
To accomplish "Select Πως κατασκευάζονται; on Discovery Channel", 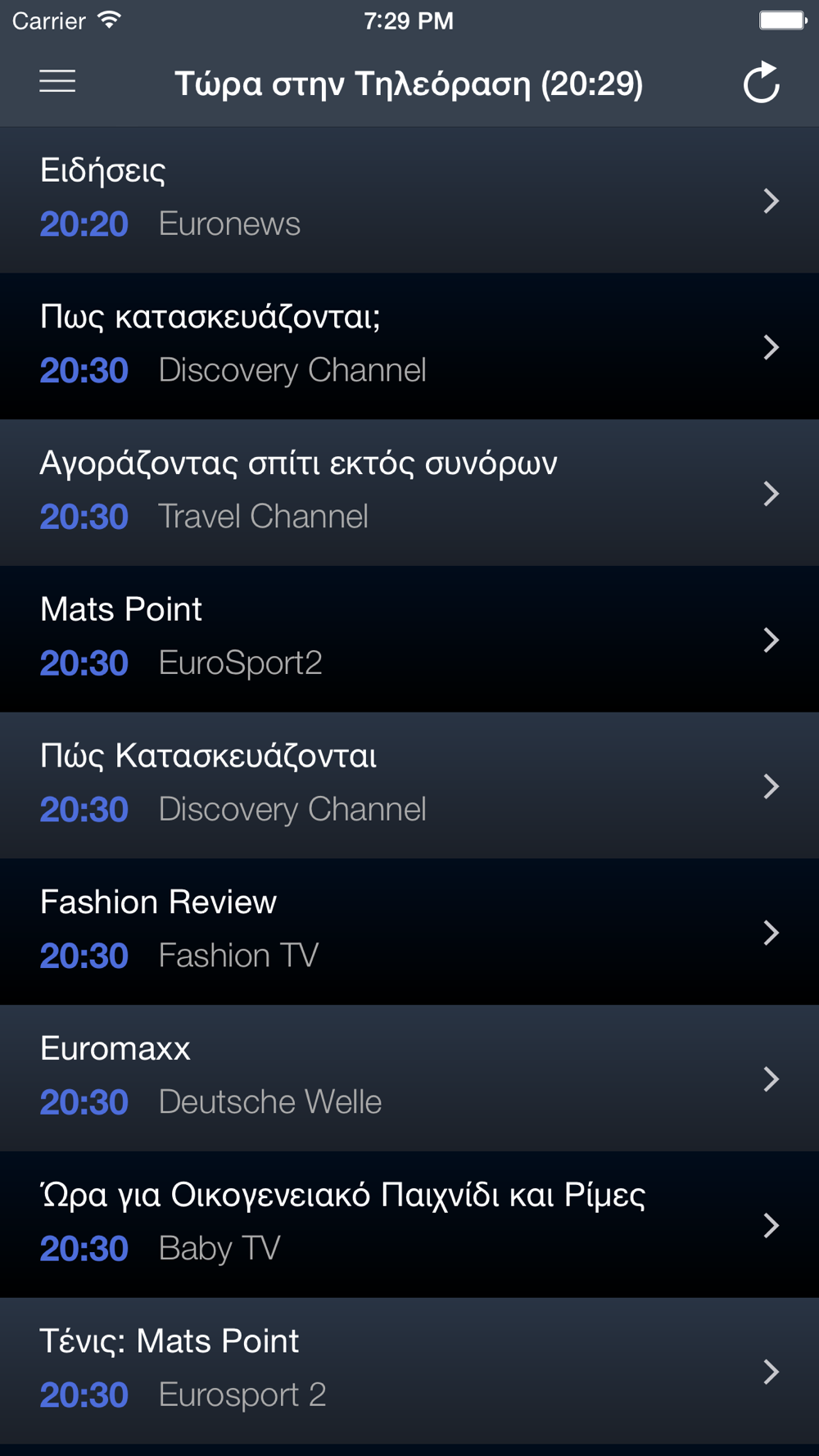I will click(x=409, y=346).
